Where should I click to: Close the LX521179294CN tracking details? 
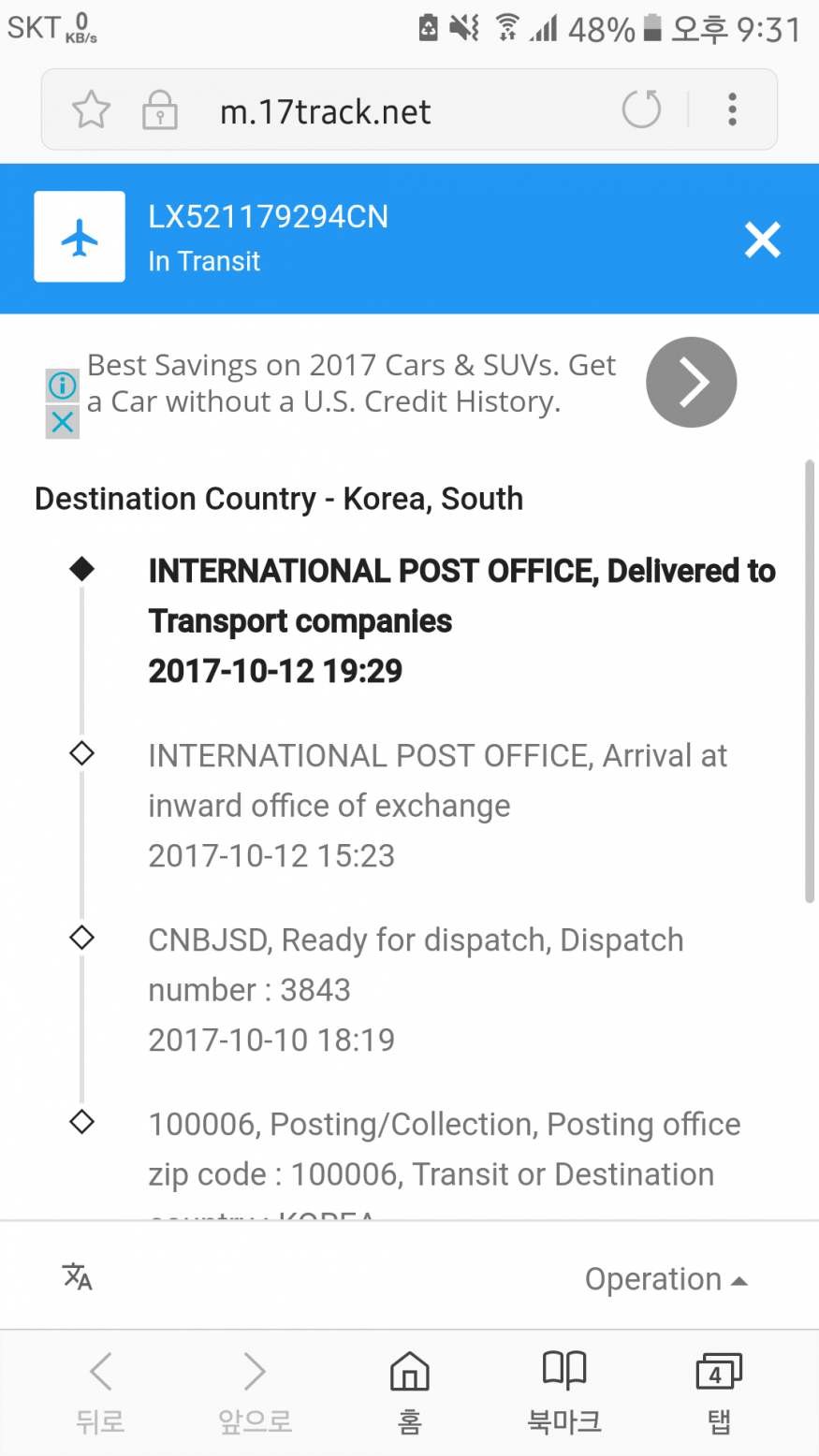(762, 240)
